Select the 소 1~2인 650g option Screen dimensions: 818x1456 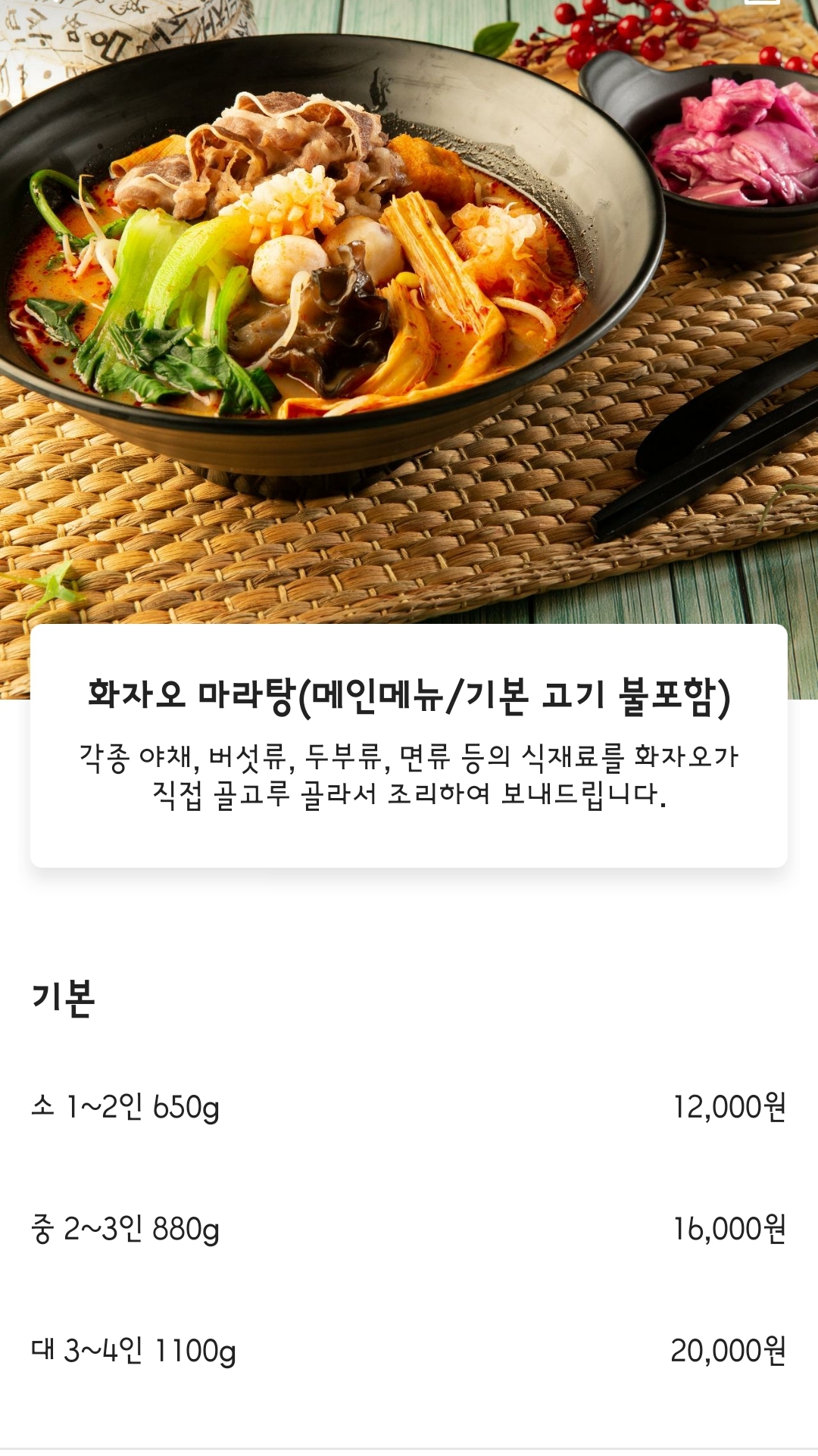pos(126,1107)
